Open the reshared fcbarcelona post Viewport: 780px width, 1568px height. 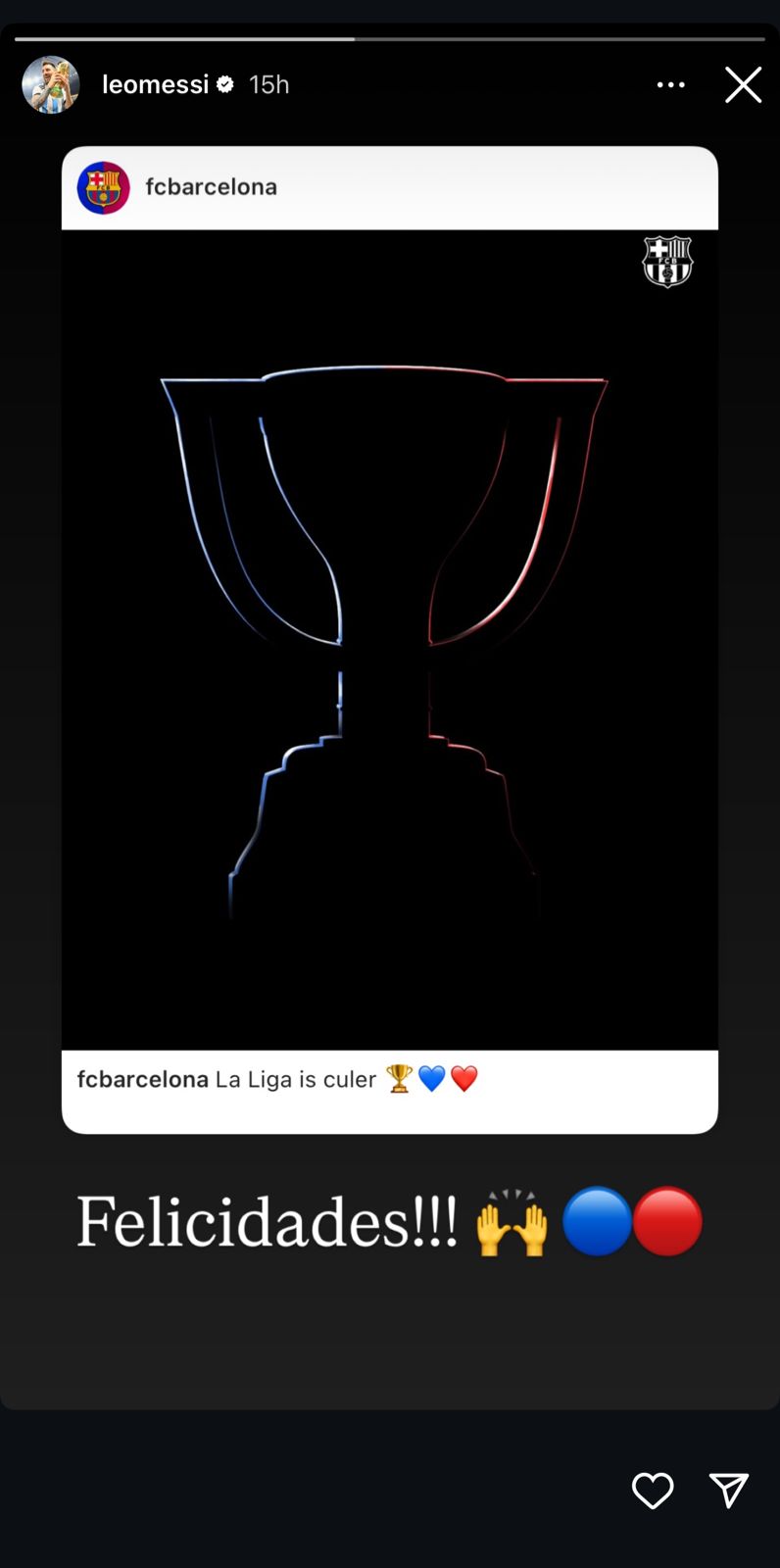(x=389, y=639)
